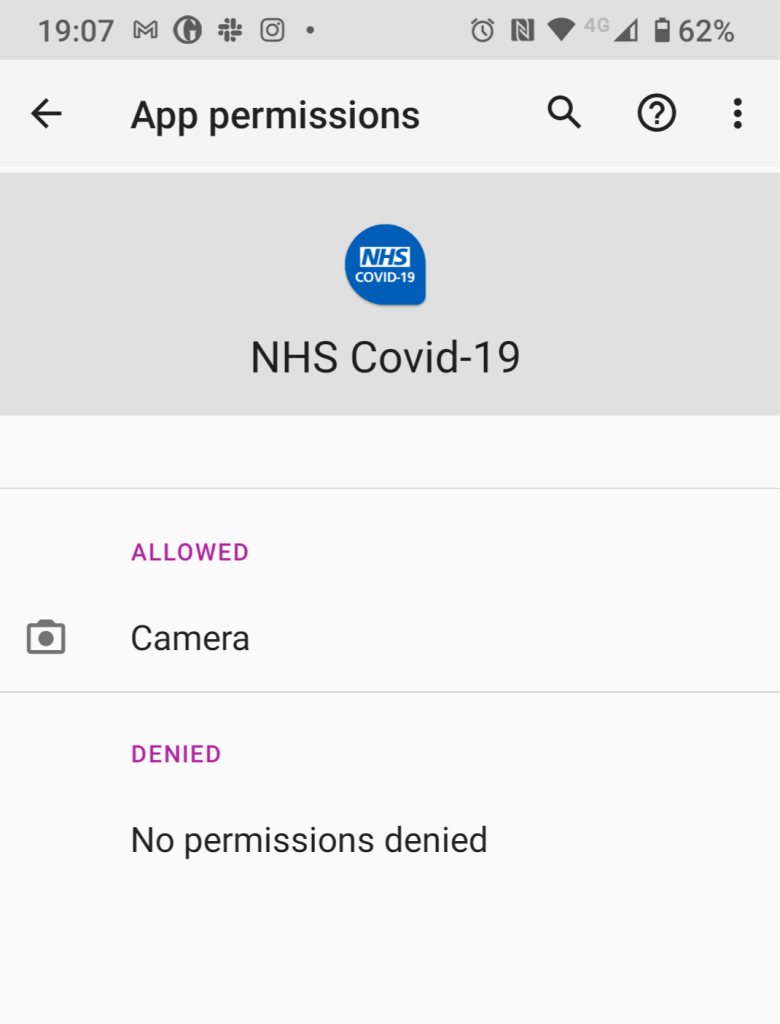
Task: Tap the NHS Covid-19 app icon
Action: coord(385,264)
